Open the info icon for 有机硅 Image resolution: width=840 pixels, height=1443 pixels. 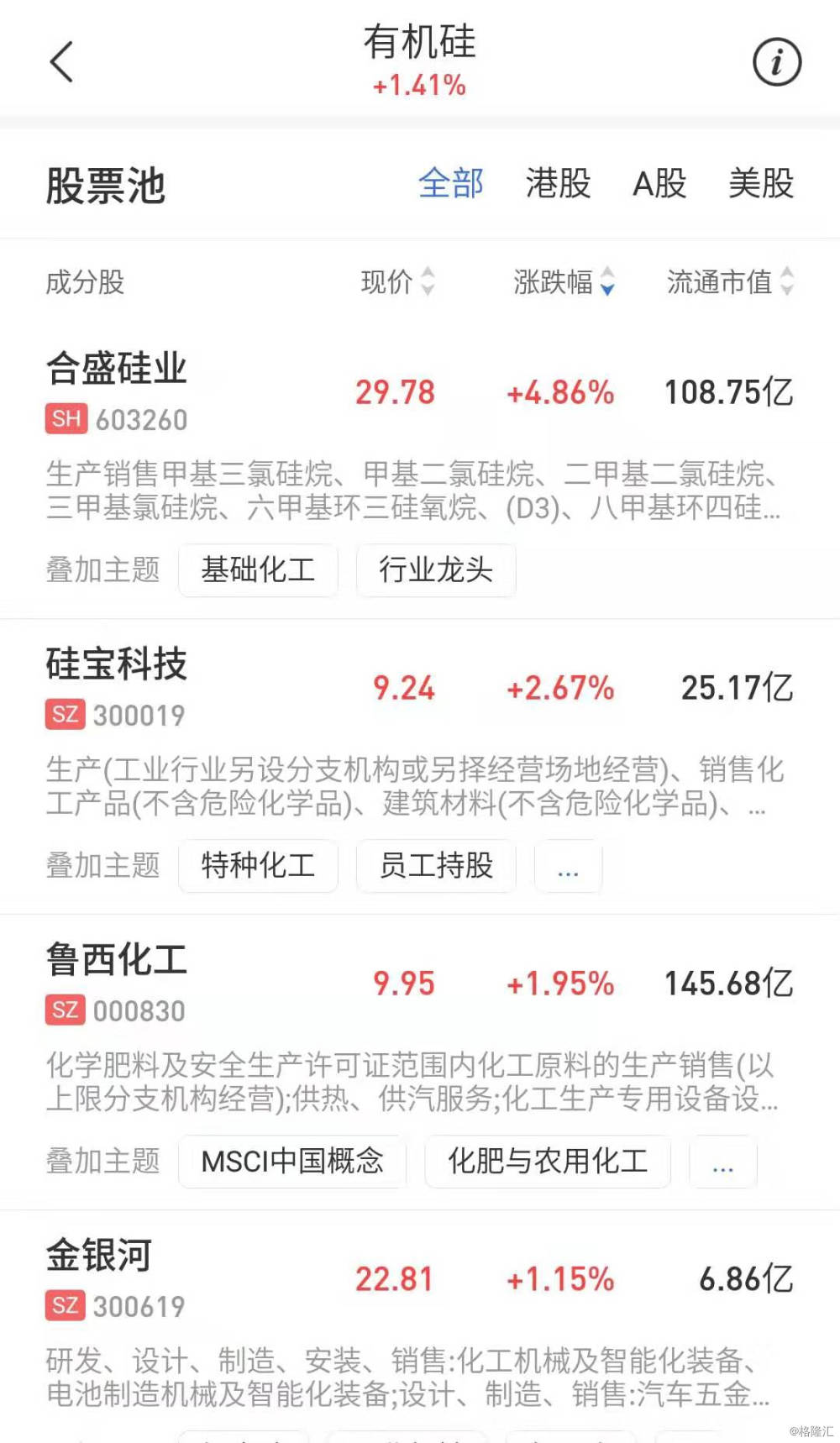coord(776,62)
